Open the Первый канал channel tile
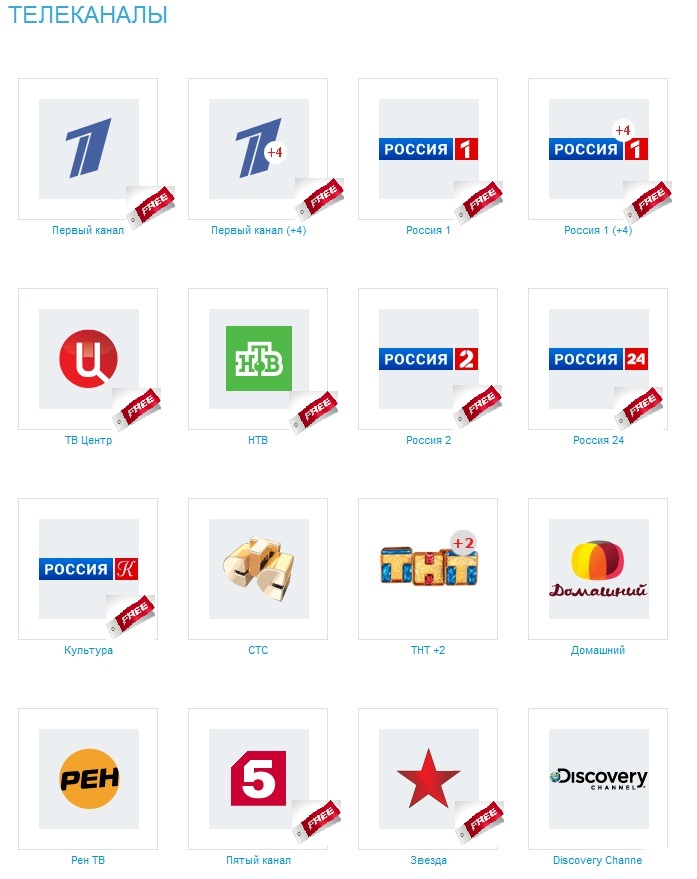This screenshot has height=879, width=697. [x=88, y=149]
